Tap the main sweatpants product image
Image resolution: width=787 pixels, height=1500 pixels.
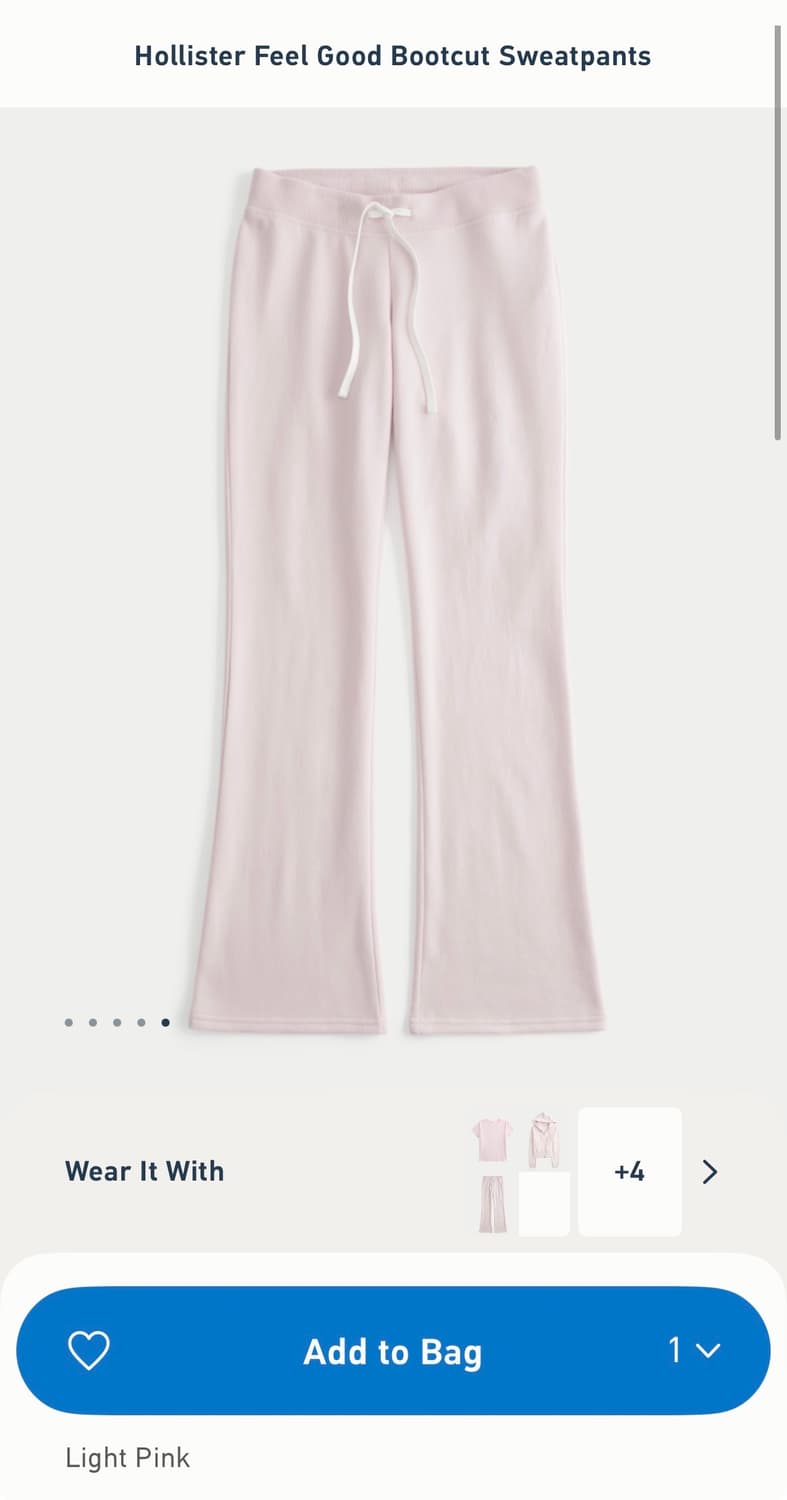(x=393, y=600)
